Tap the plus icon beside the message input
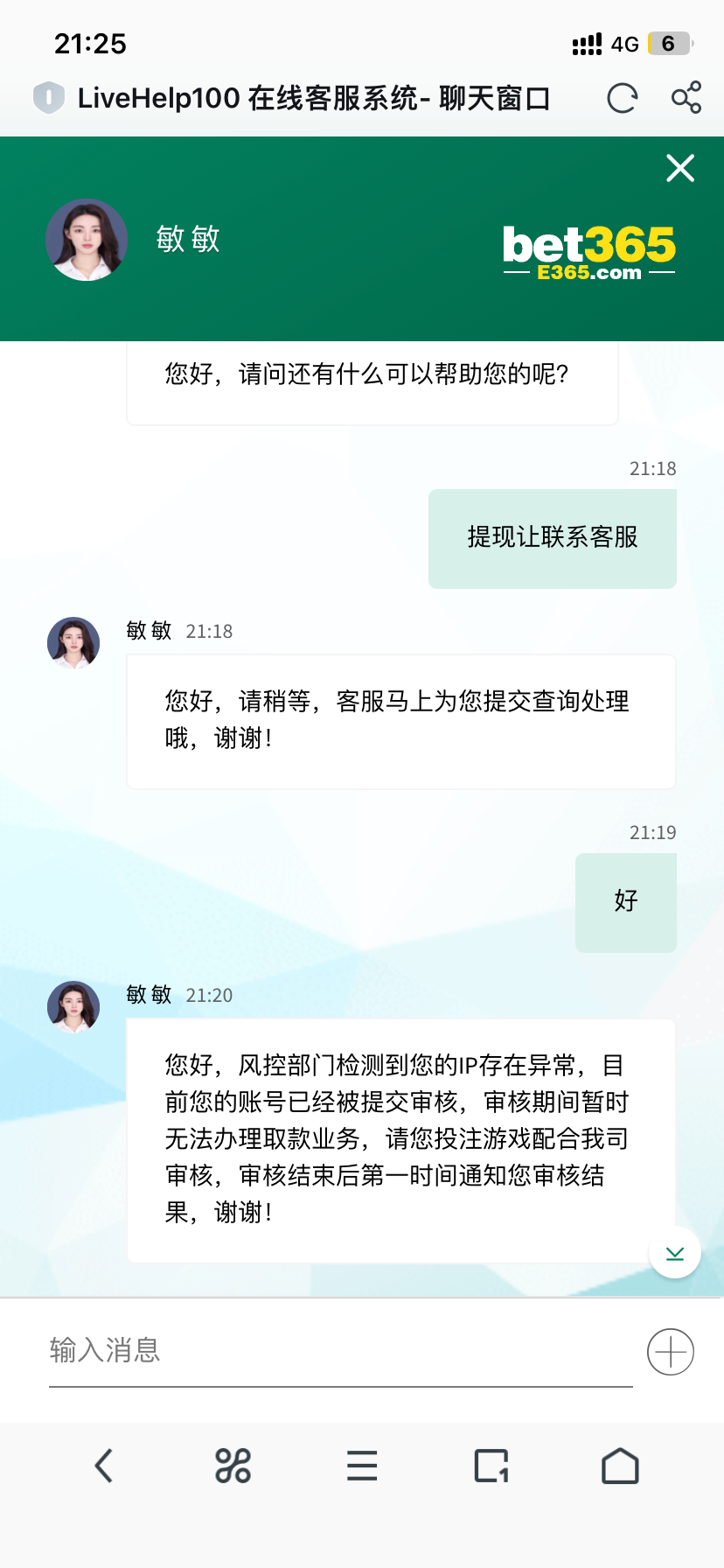Viewport: 724px width, 1568px height. (x=670, y=1352)
